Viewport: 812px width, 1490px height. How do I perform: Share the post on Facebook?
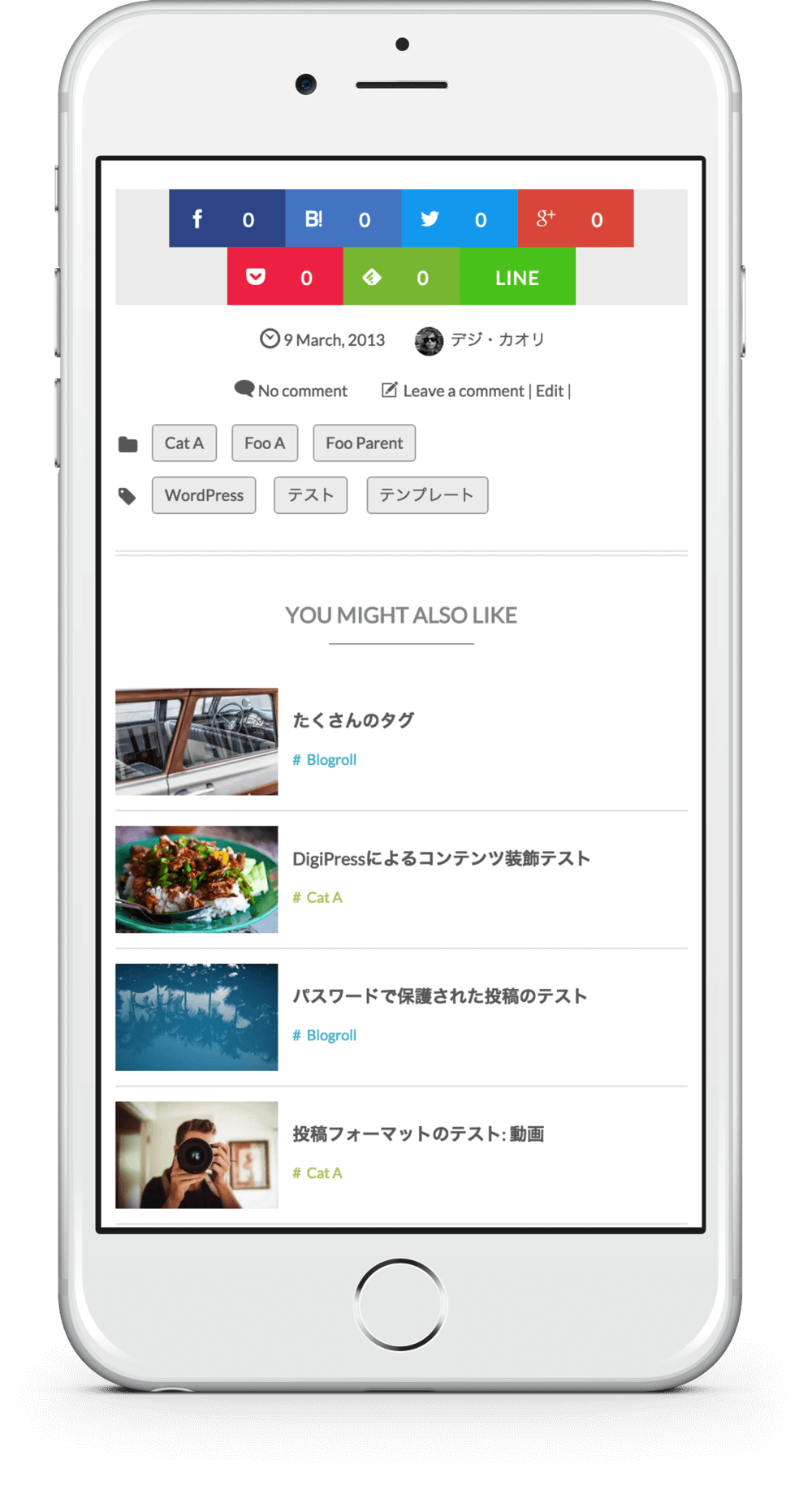227,218
